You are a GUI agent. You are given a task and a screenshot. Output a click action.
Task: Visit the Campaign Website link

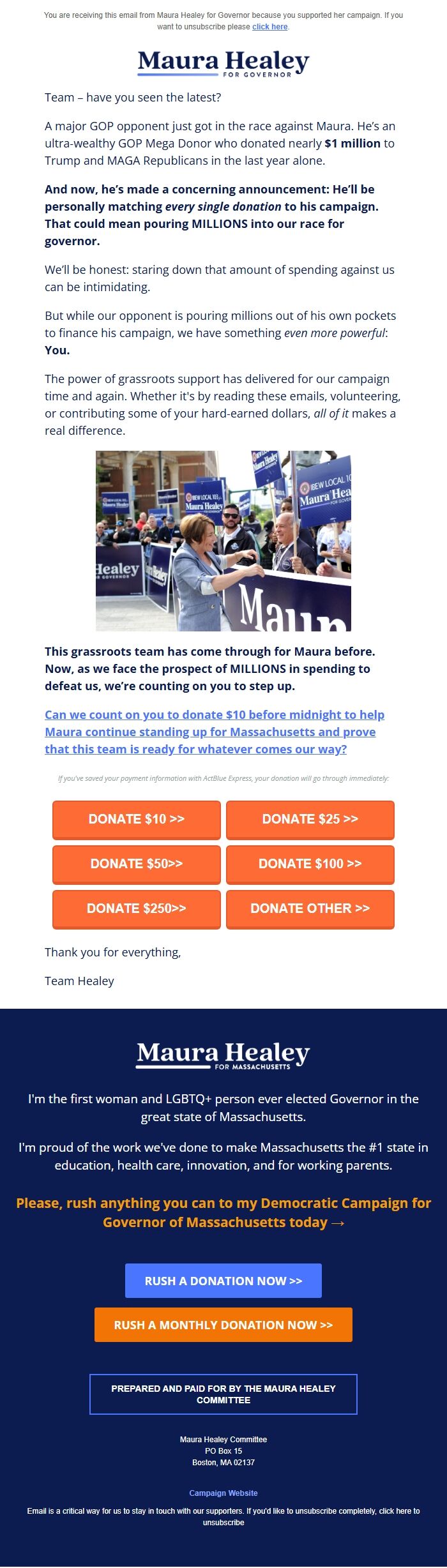pyautogui.click(x=223, y=1493)
